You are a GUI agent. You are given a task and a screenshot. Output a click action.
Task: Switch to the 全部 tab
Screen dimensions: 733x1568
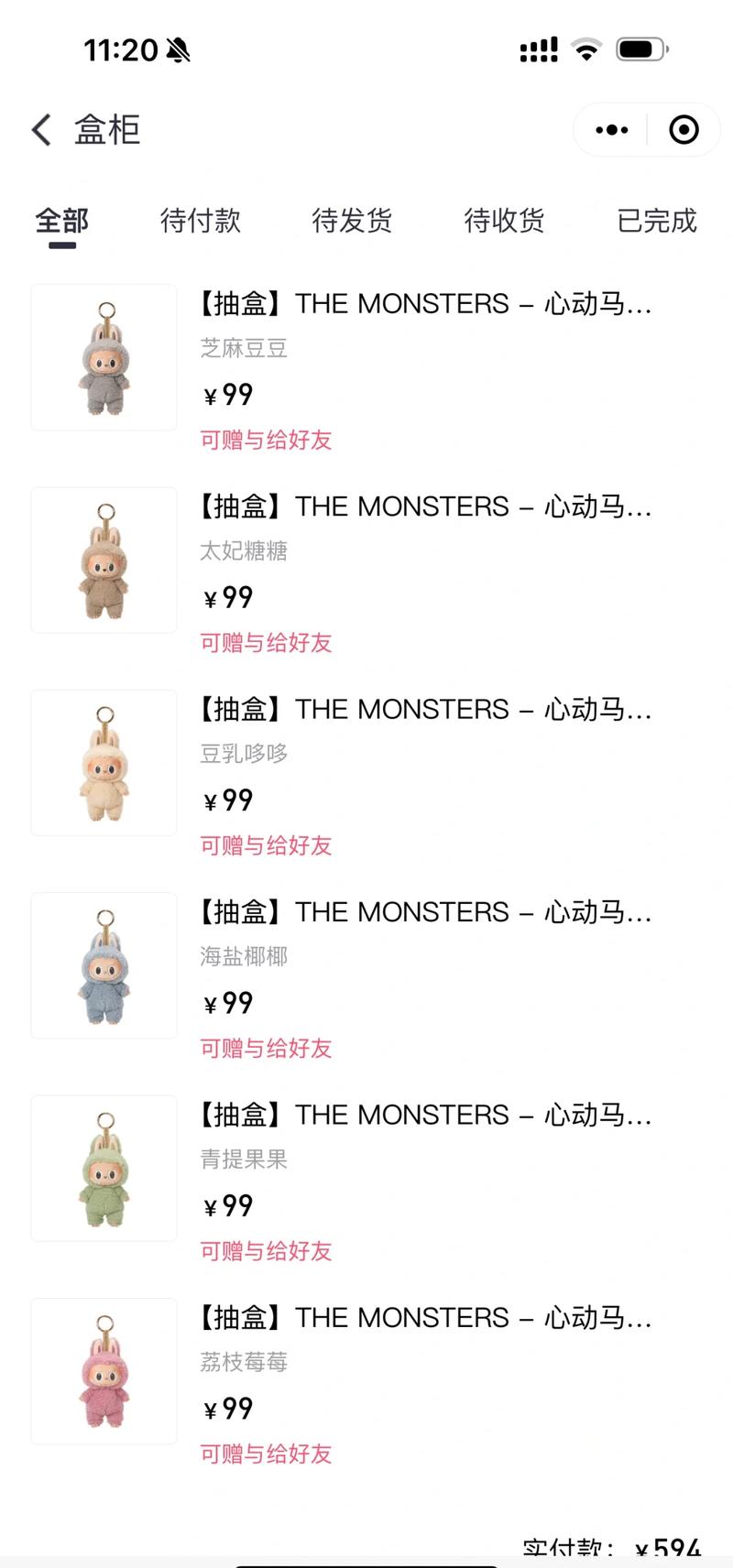point(62,221)
